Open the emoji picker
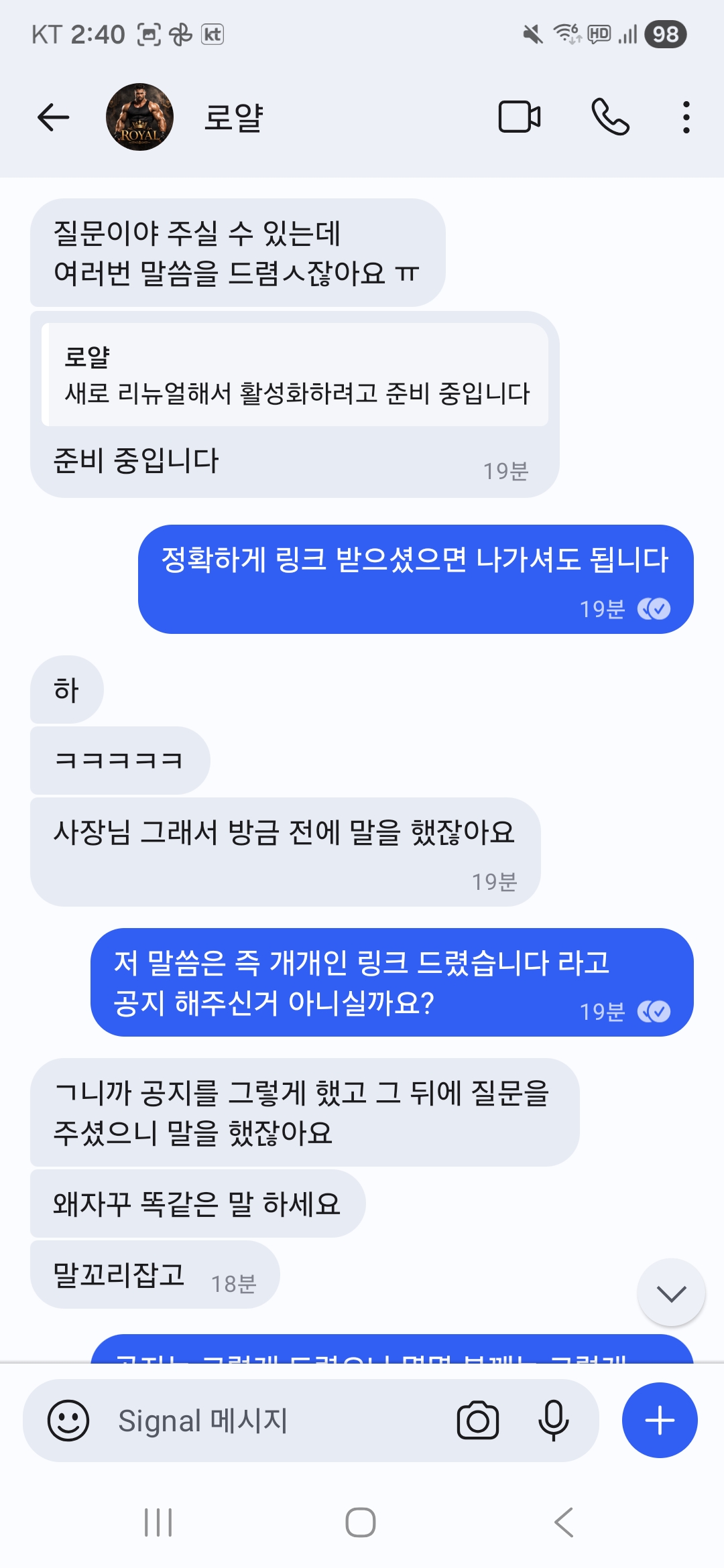This screenshot has height=1568, width=724. 68,1420
